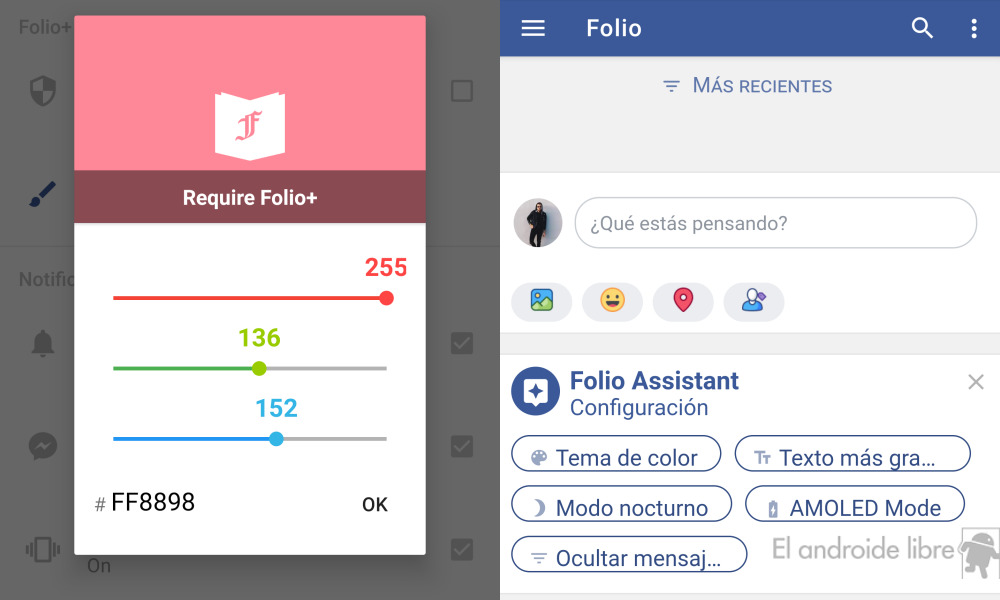Tap the green slider at 136
Screen dimensions: 1000x600
pos(259,368)
